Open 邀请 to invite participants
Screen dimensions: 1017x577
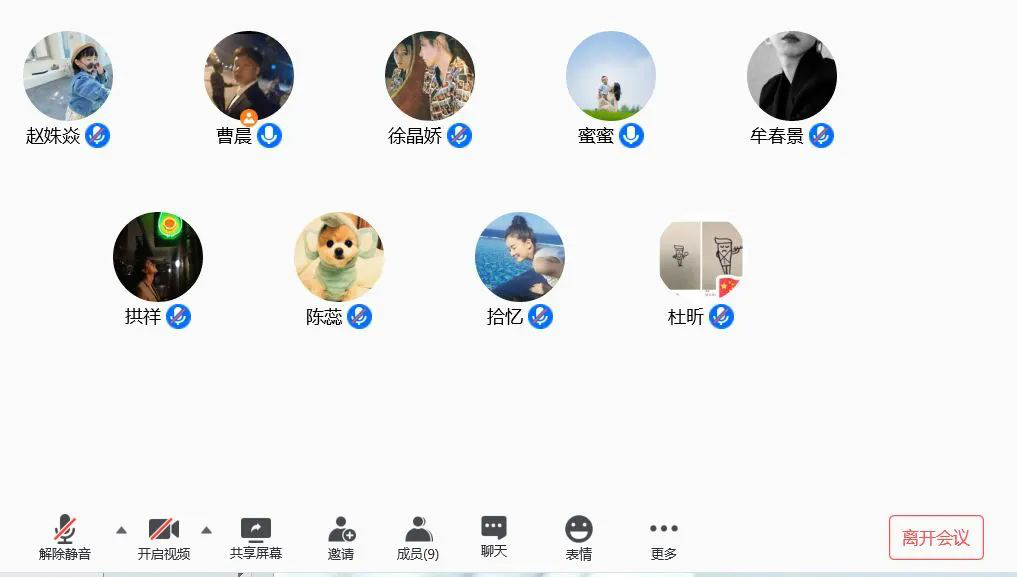[341, 537]
